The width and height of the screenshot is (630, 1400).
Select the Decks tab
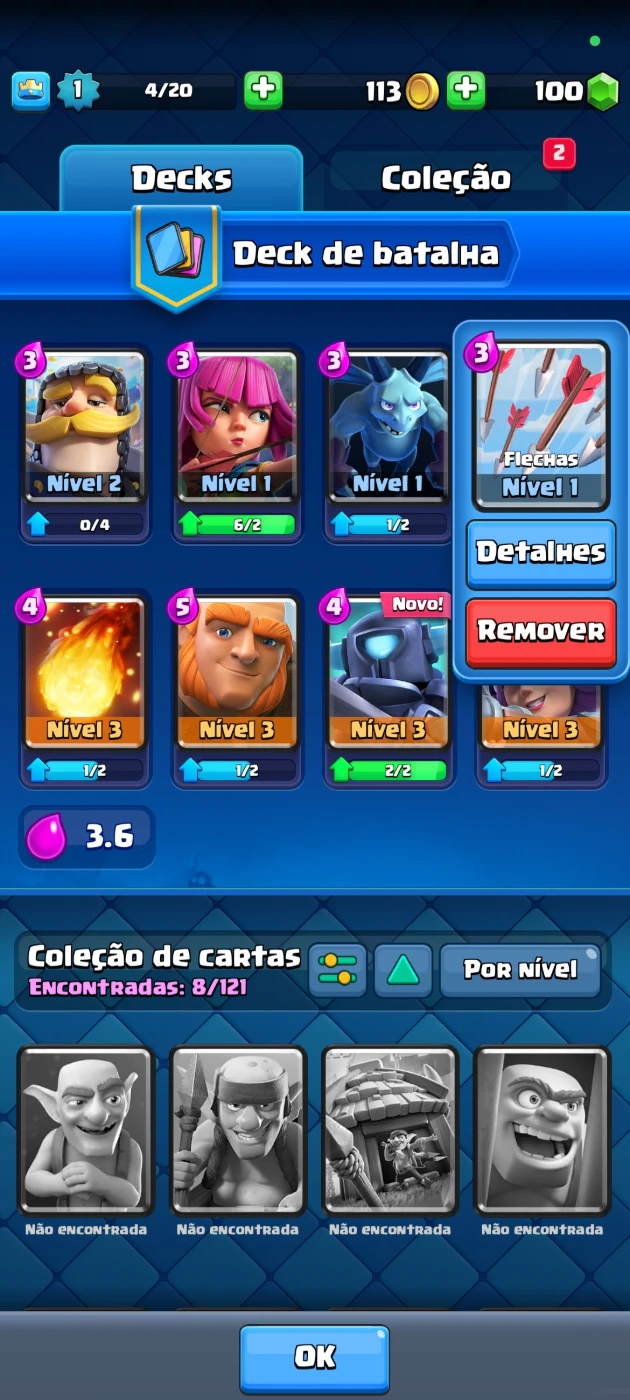click(x=181, y=178)
